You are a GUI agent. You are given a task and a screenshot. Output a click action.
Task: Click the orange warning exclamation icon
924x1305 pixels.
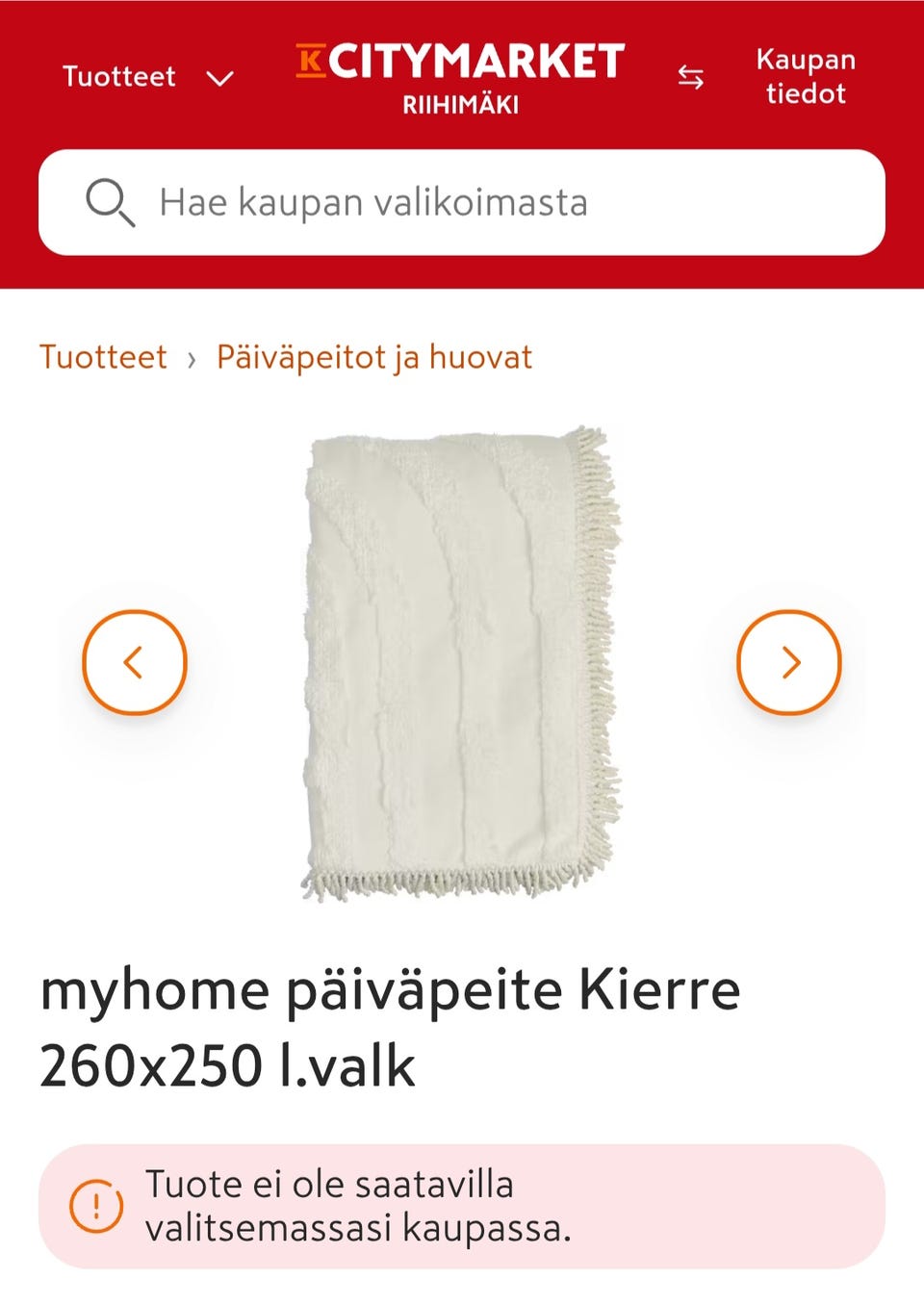94,1205
